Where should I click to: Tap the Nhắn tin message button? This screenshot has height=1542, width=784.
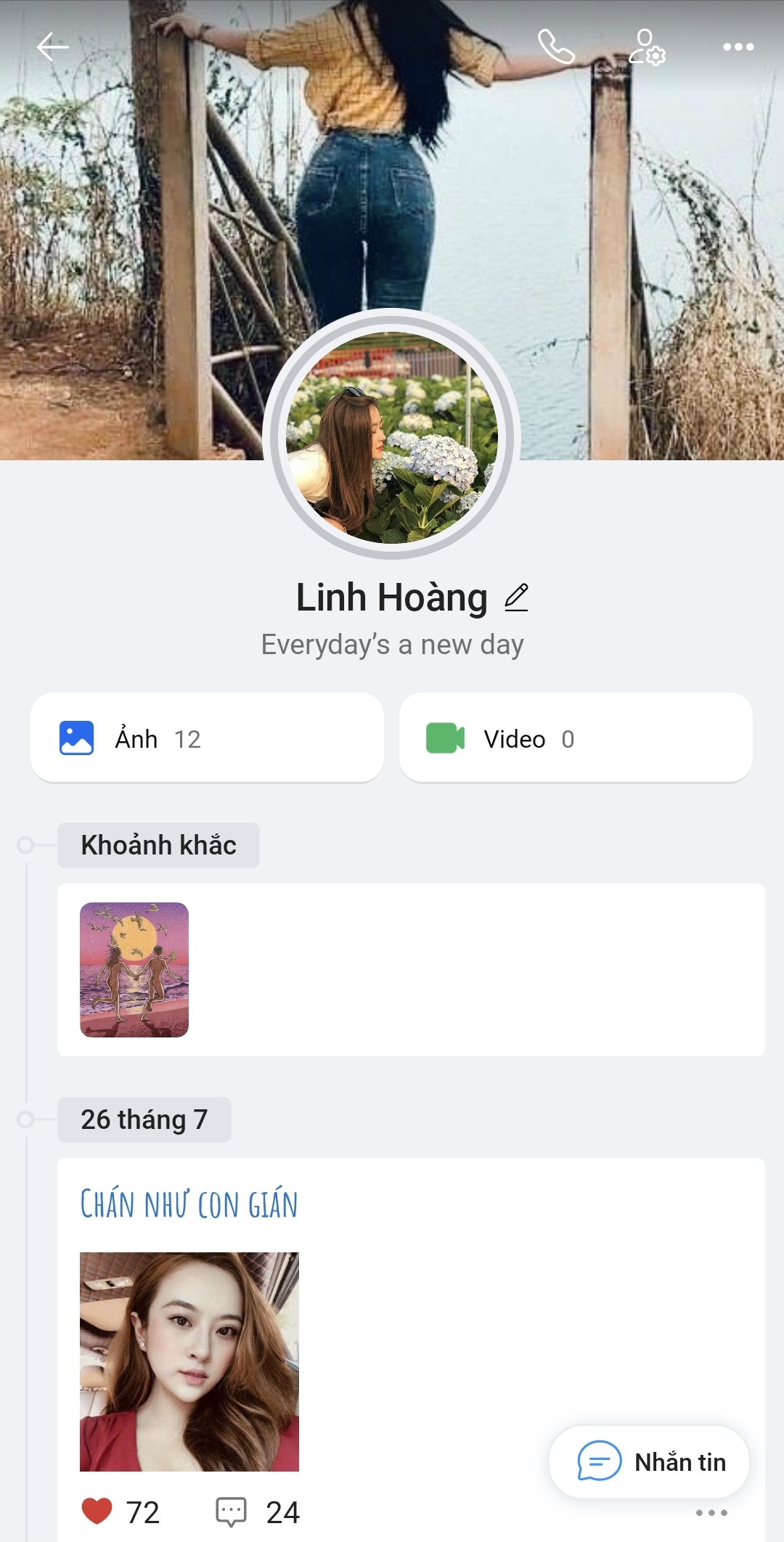pos(649,1461)
